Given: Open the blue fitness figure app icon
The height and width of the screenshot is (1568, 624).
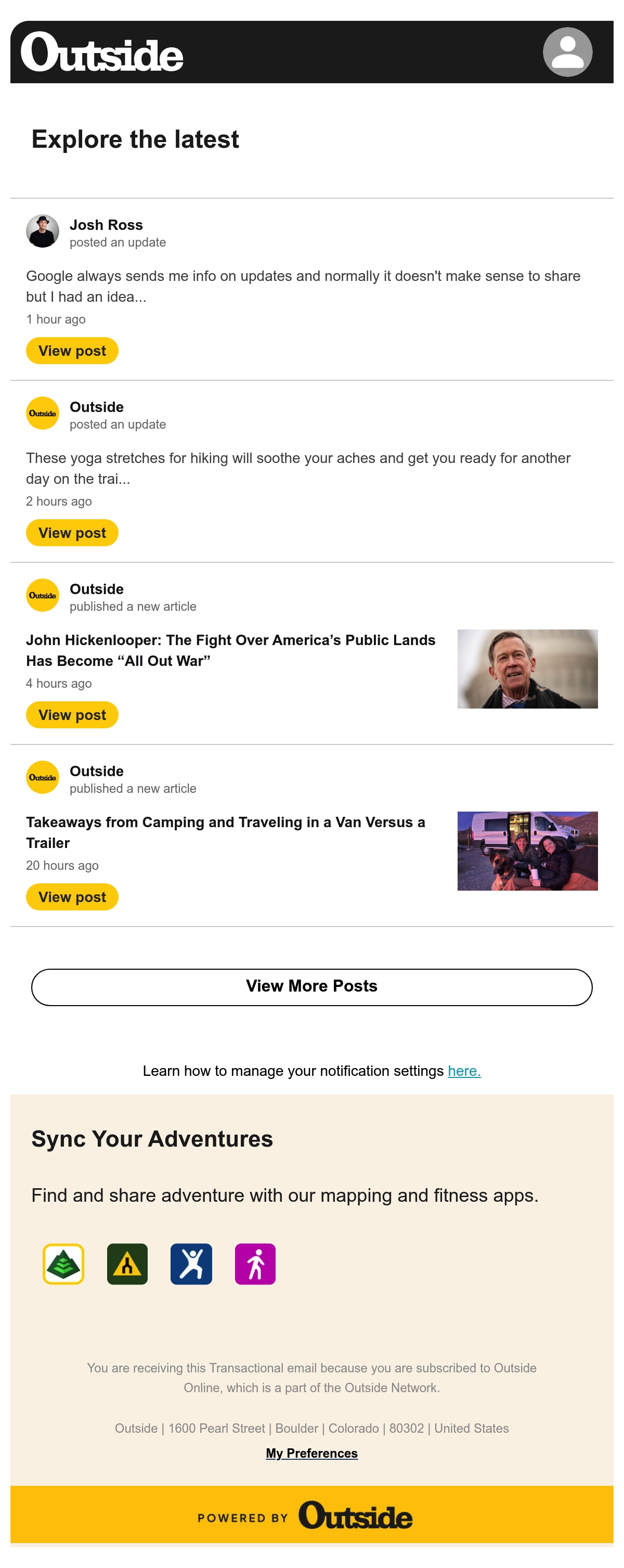Looking at the screenshot, I should click(191, 1264).
